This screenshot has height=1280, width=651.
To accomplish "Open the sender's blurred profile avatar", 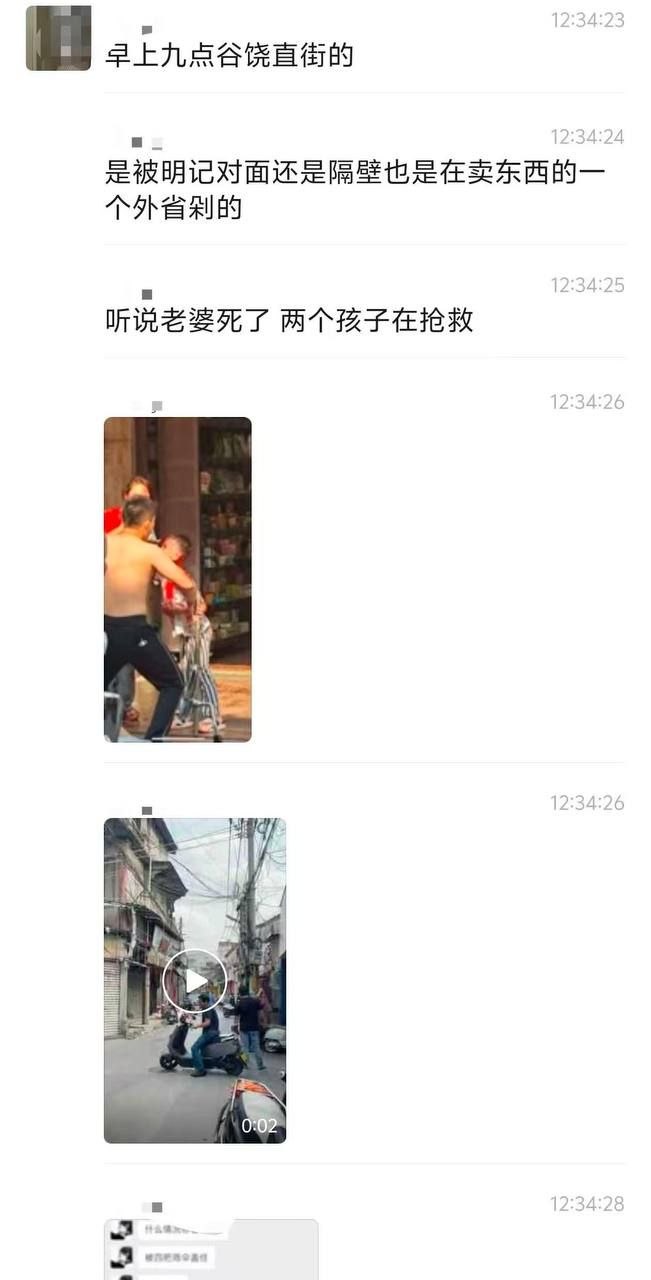I will (58, 38).
